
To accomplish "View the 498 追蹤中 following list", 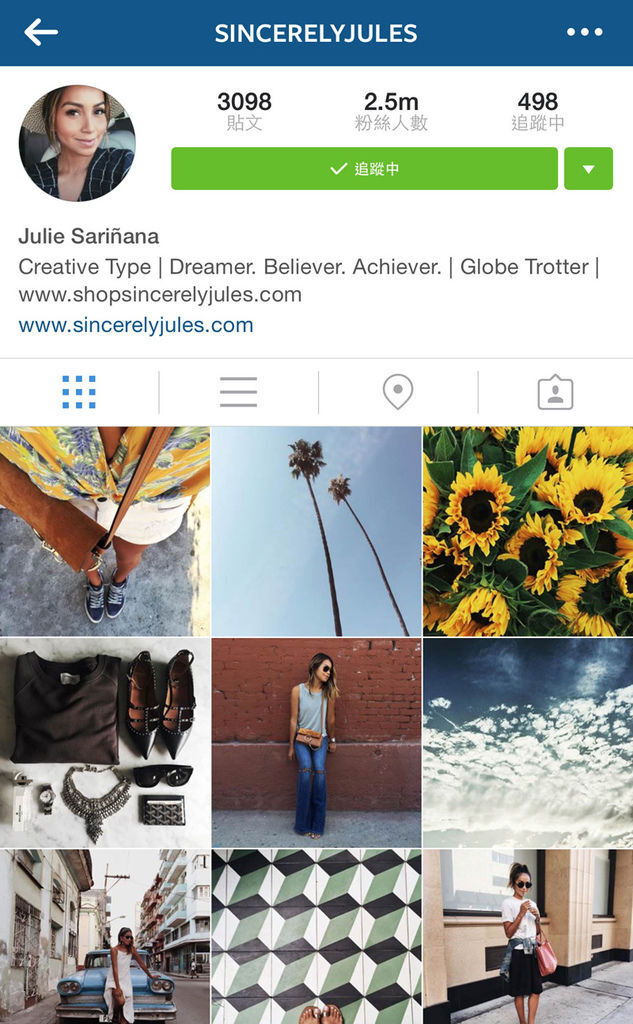I will click(x=538, y=111).
